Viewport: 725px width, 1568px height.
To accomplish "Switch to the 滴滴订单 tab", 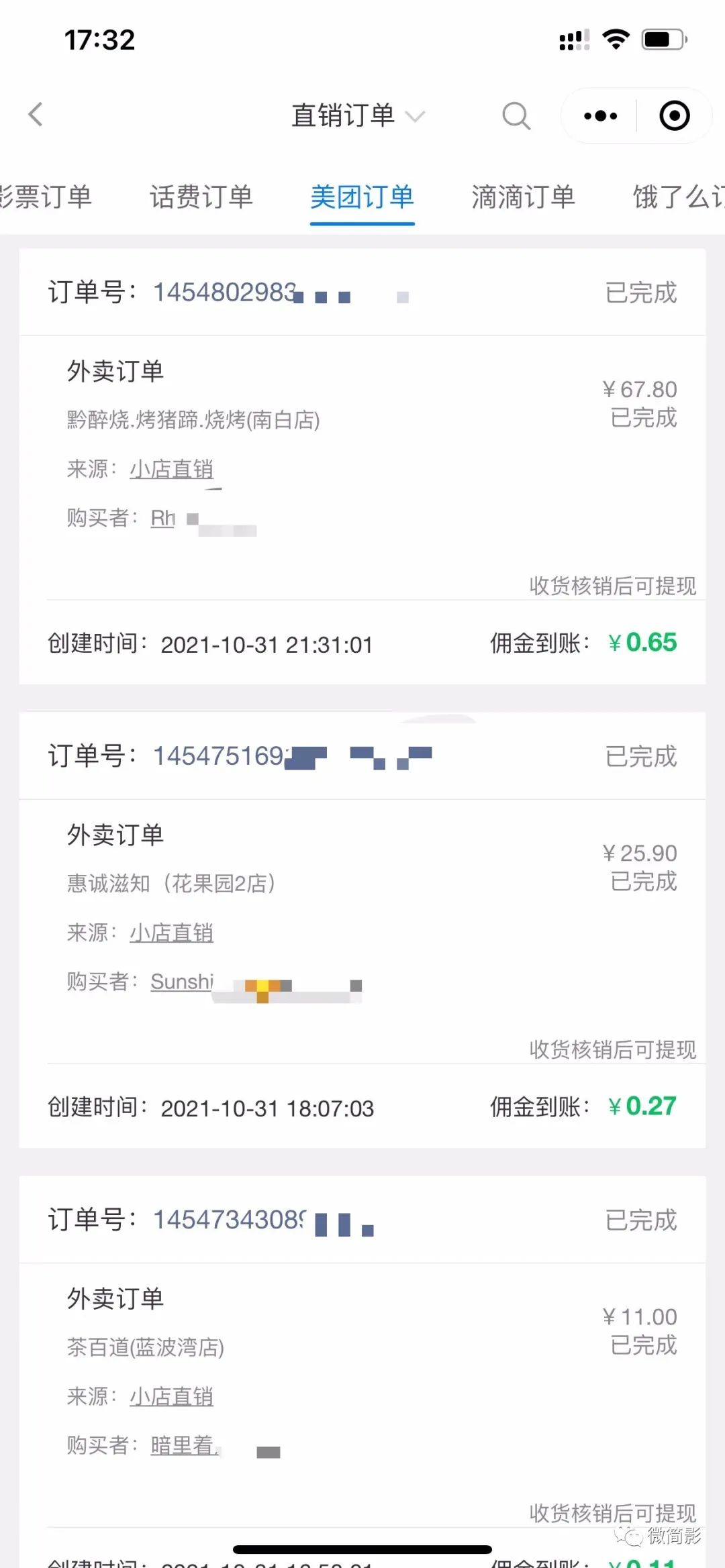I will (523, 197).
